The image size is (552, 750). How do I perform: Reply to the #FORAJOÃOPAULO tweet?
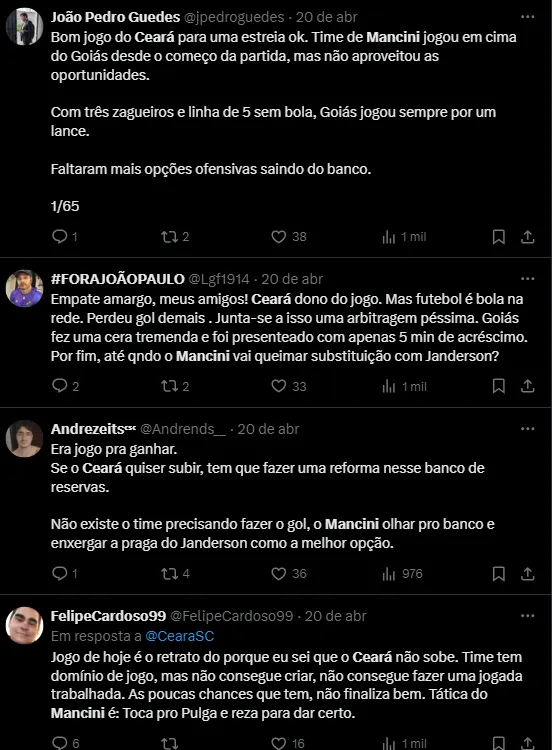pos(59,386)
